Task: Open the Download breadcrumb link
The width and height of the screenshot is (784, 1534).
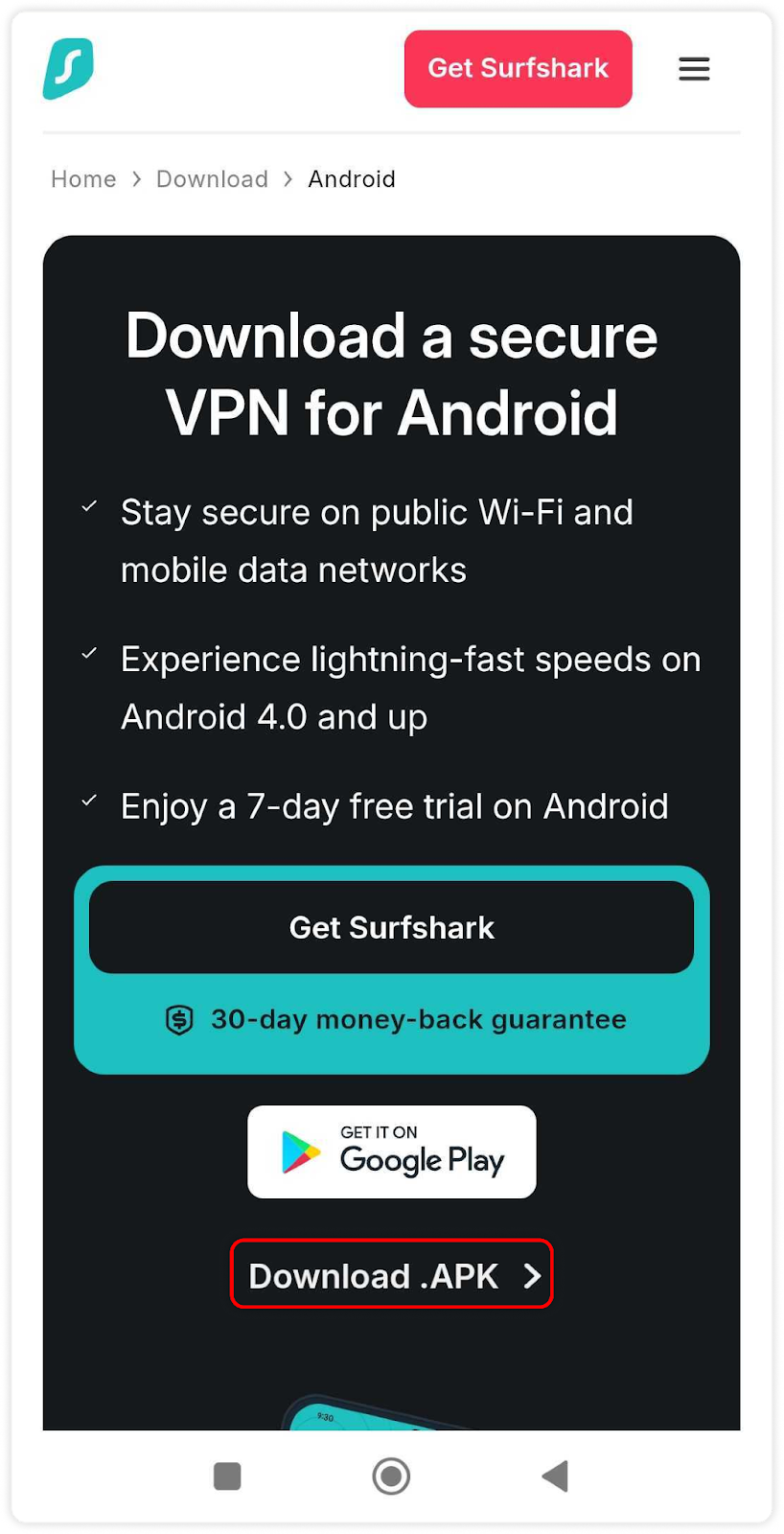Action: [x=212, y=179]
